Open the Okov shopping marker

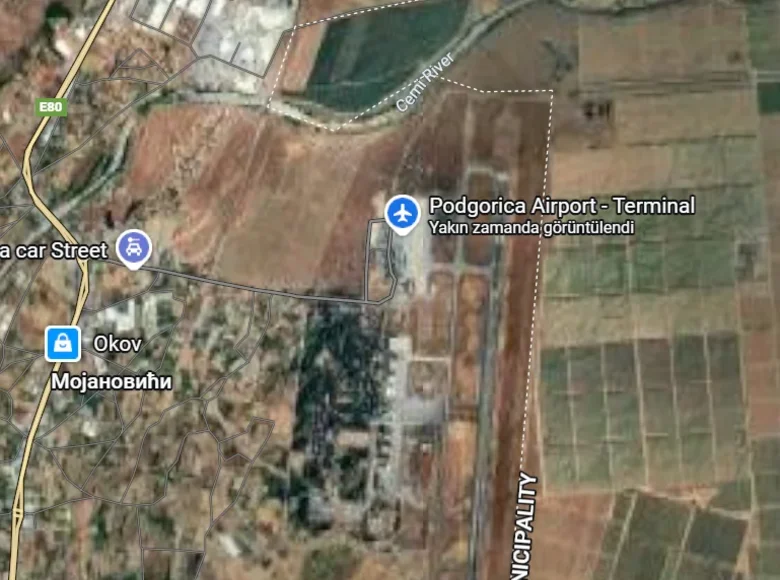pos(63,343)
